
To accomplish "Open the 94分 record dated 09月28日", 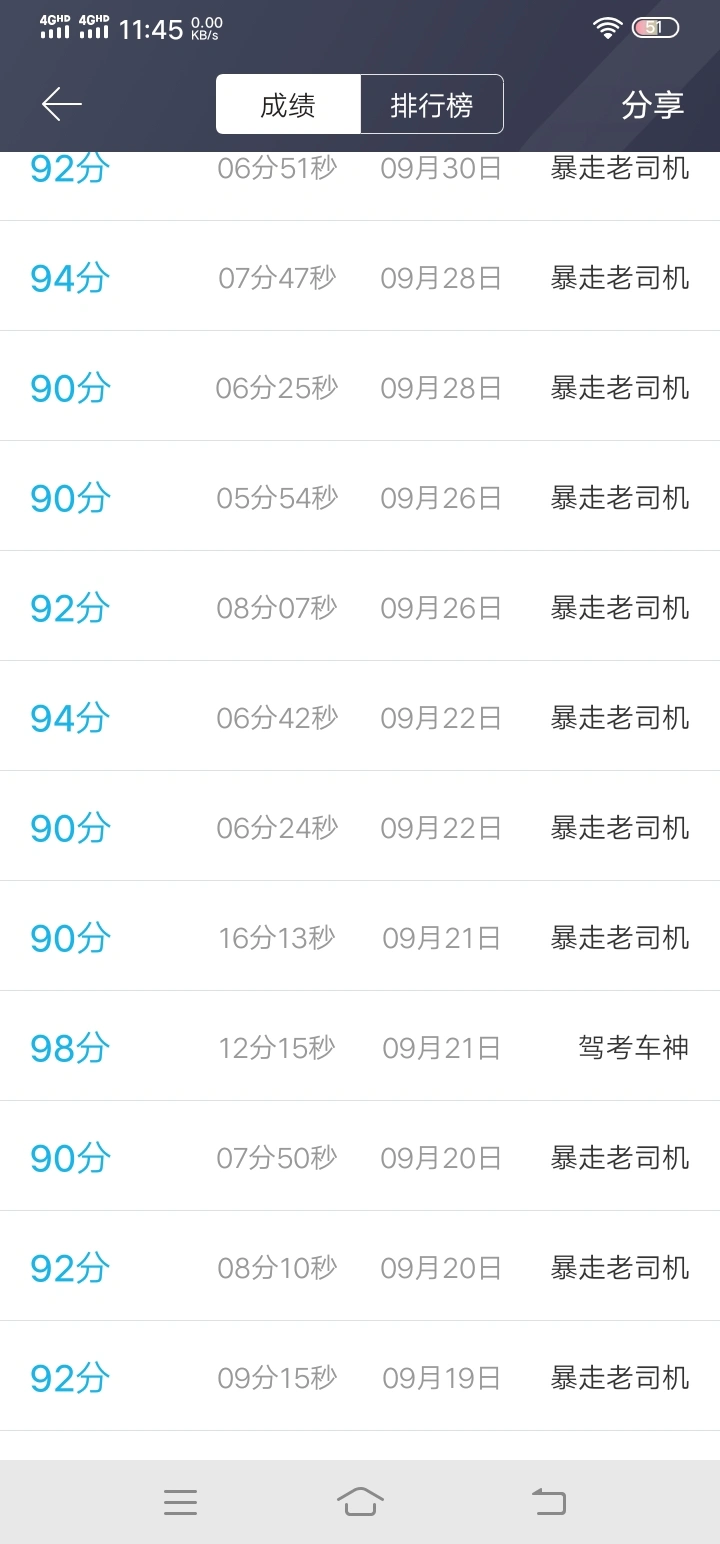I will coord(360,277).
